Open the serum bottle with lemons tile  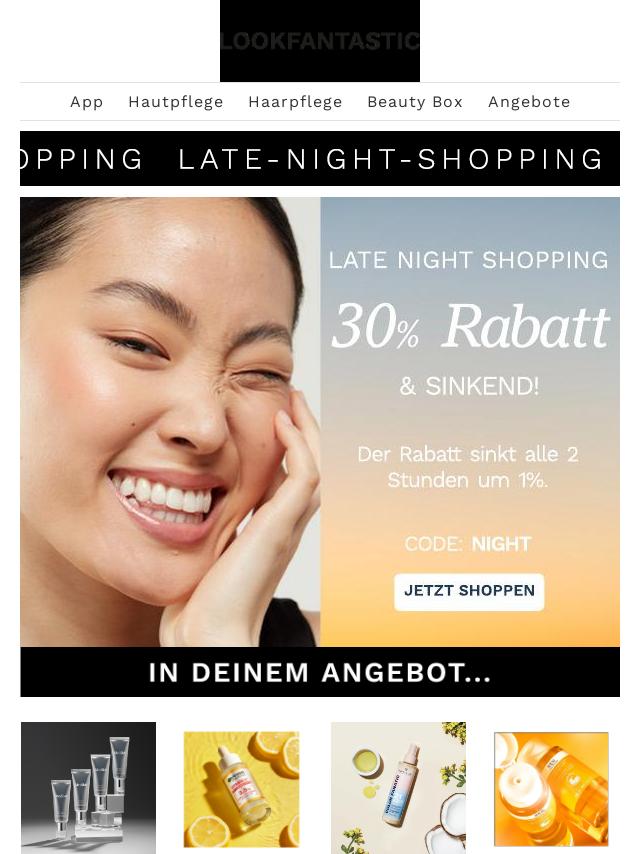click(241, 788)
